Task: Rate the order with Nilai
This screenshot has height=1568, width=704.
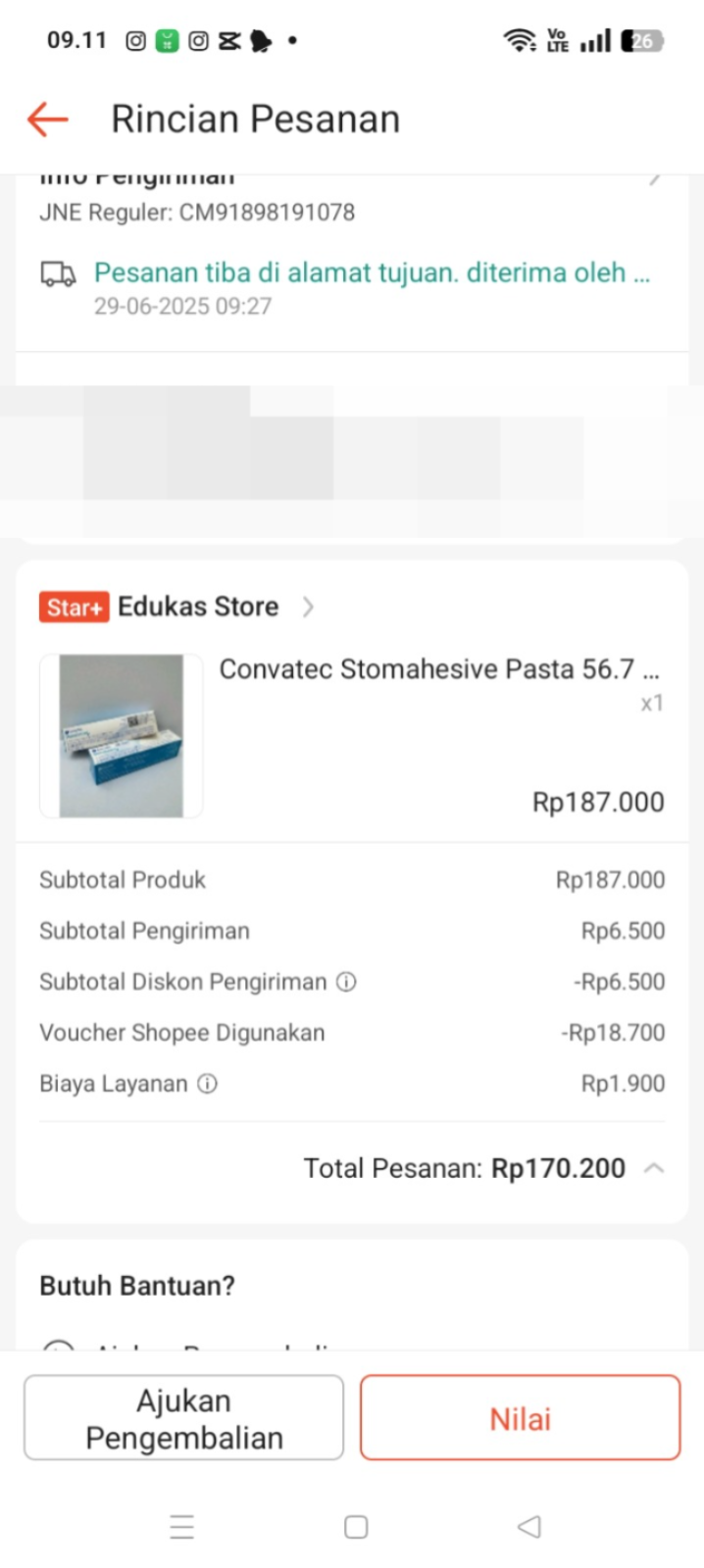Action: (x=520, y=1418)
